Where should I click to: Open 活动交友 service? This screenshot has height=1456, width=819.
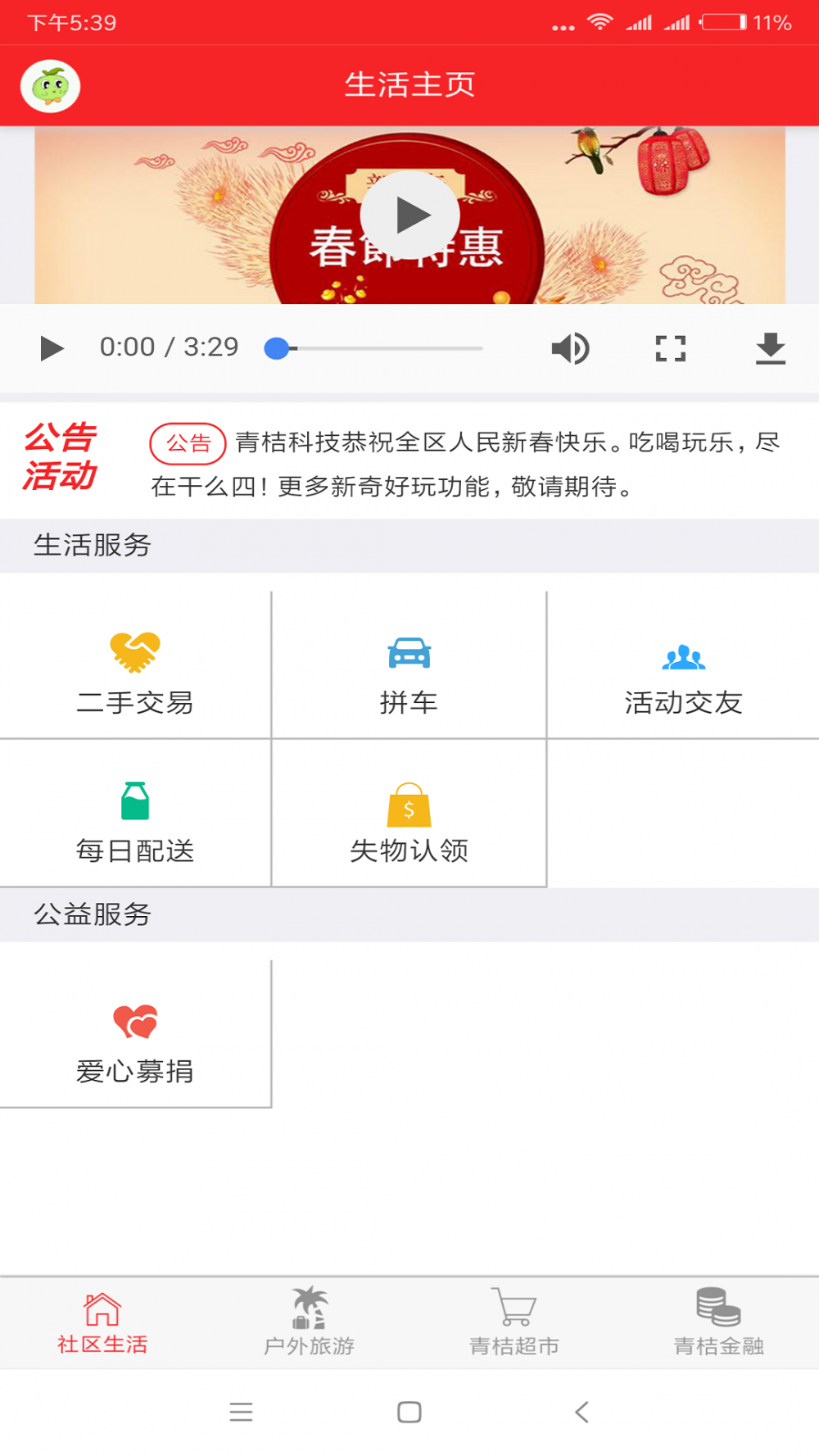(x=683, y=664)
